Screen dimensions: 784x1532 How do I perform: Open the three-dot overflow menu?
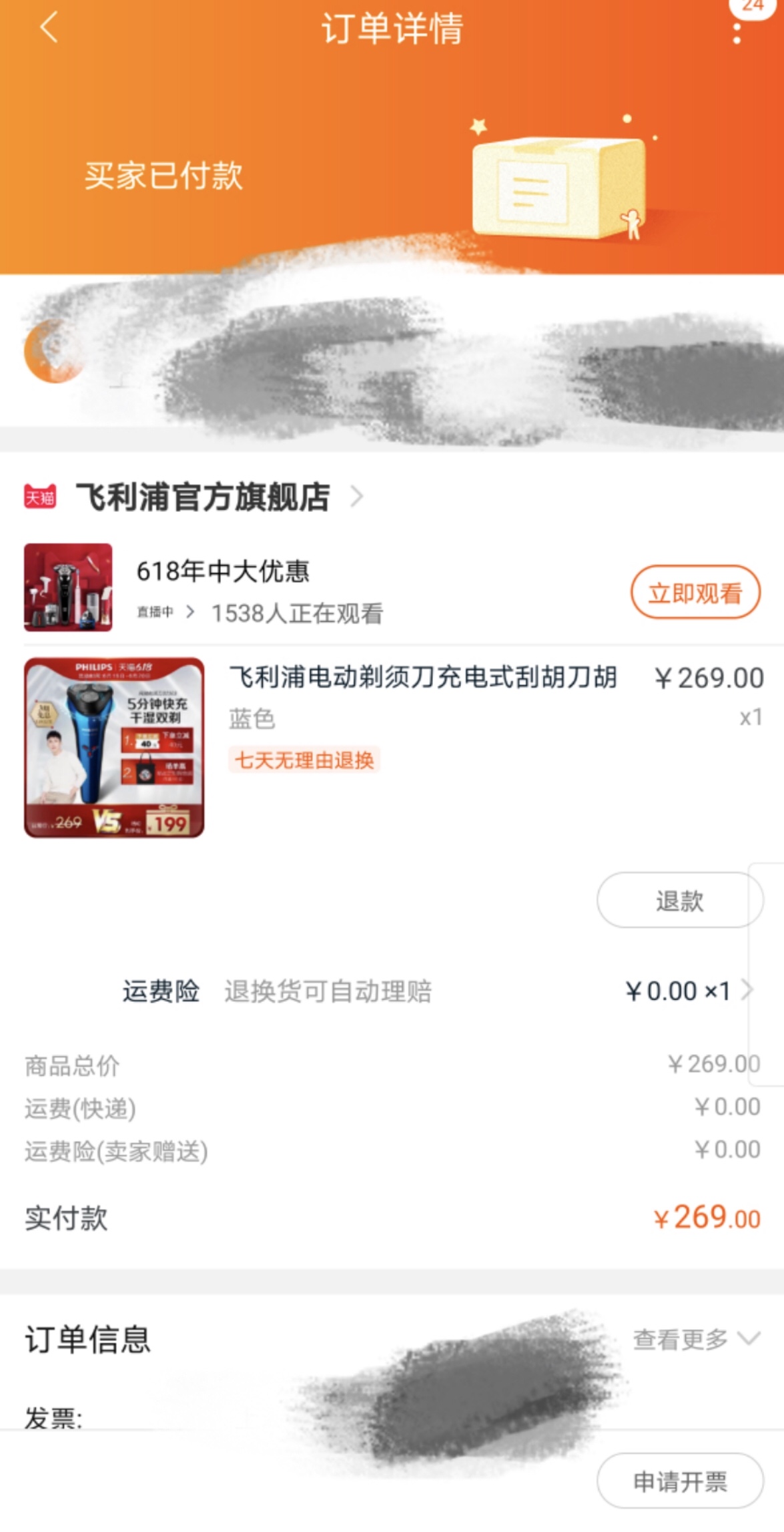pyautogui.click(x=737, y=31)
